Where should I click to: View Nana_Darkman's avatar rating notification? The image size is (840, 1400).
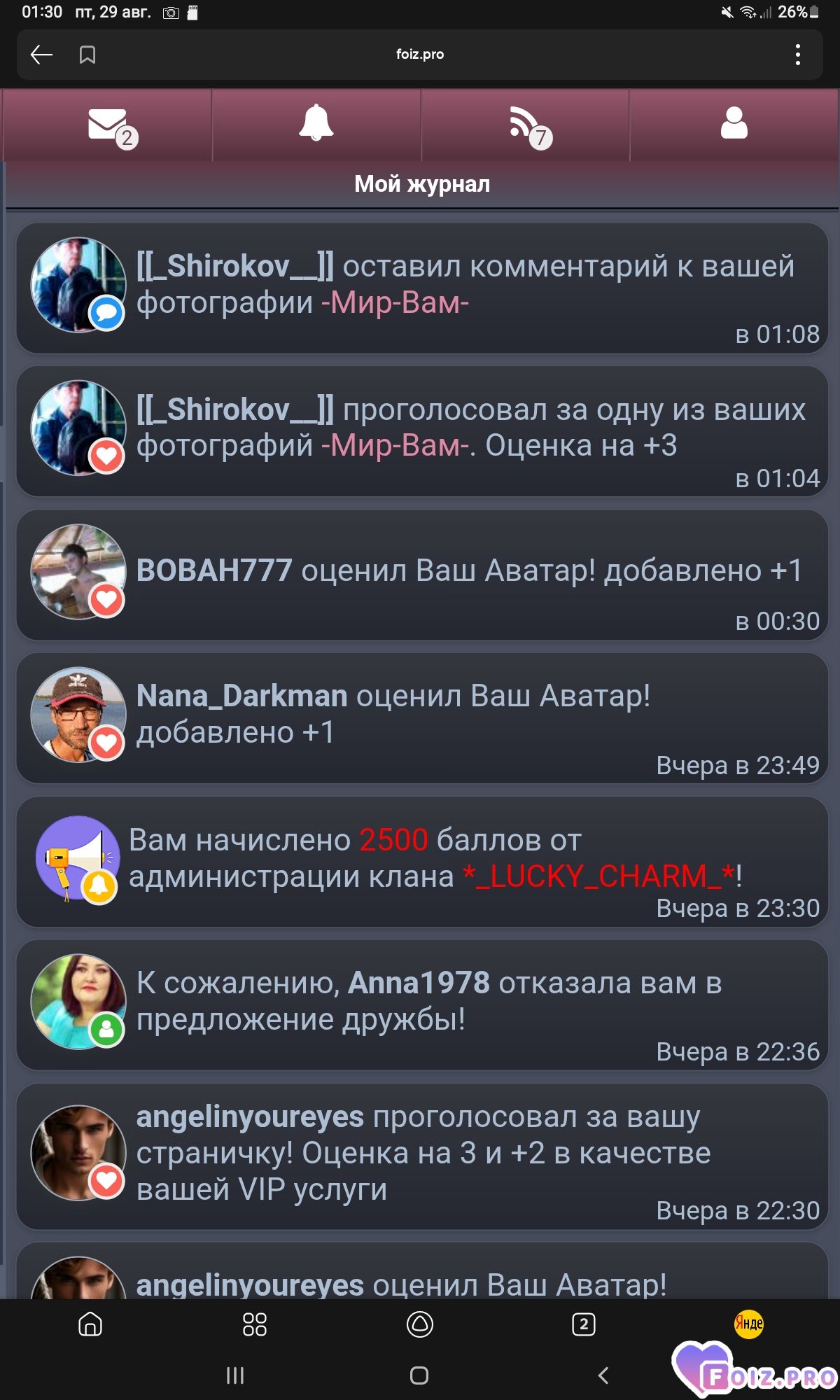point(421,718)
